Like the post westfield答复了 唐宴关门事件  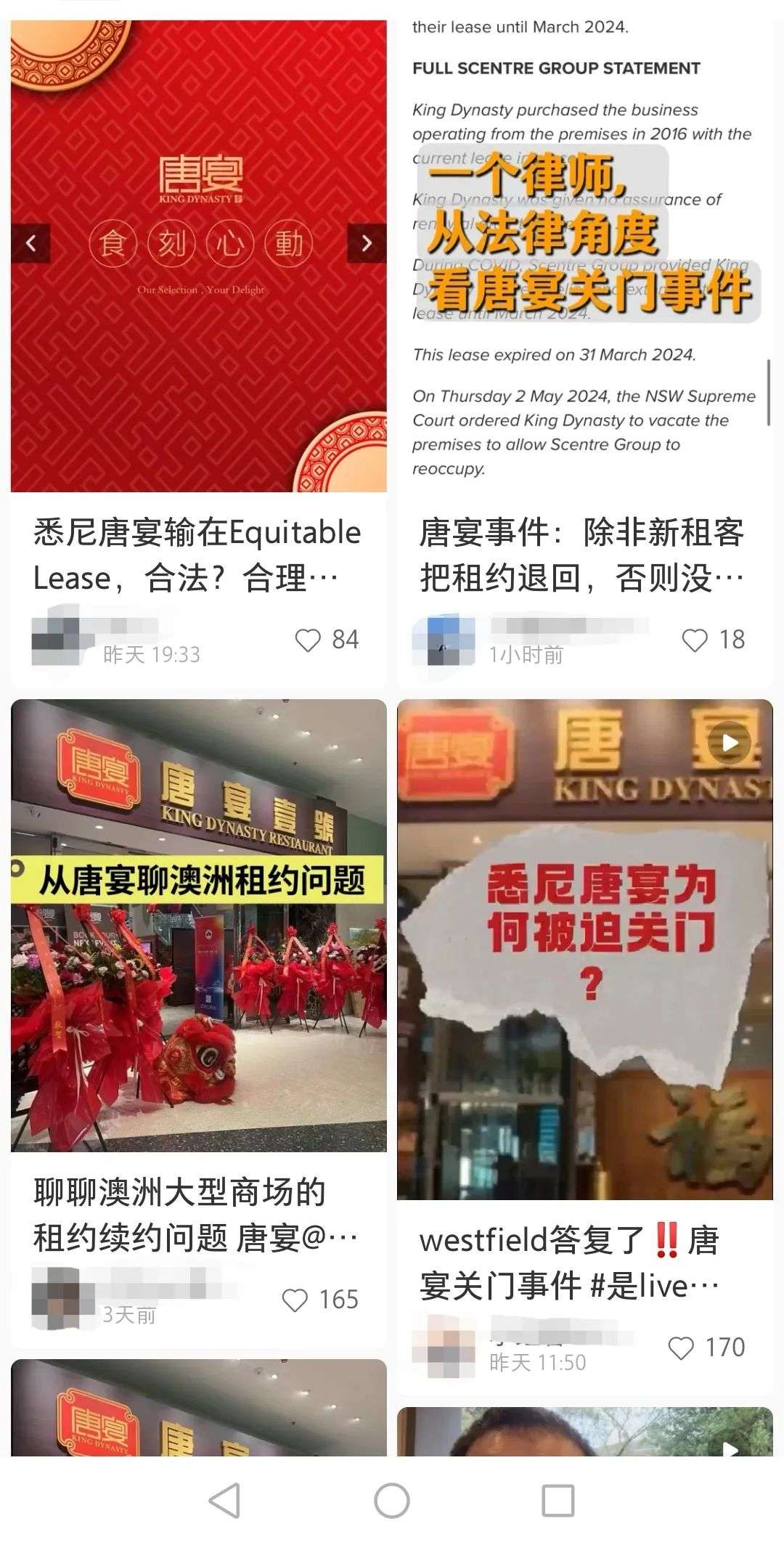[x=681, y=1348]
